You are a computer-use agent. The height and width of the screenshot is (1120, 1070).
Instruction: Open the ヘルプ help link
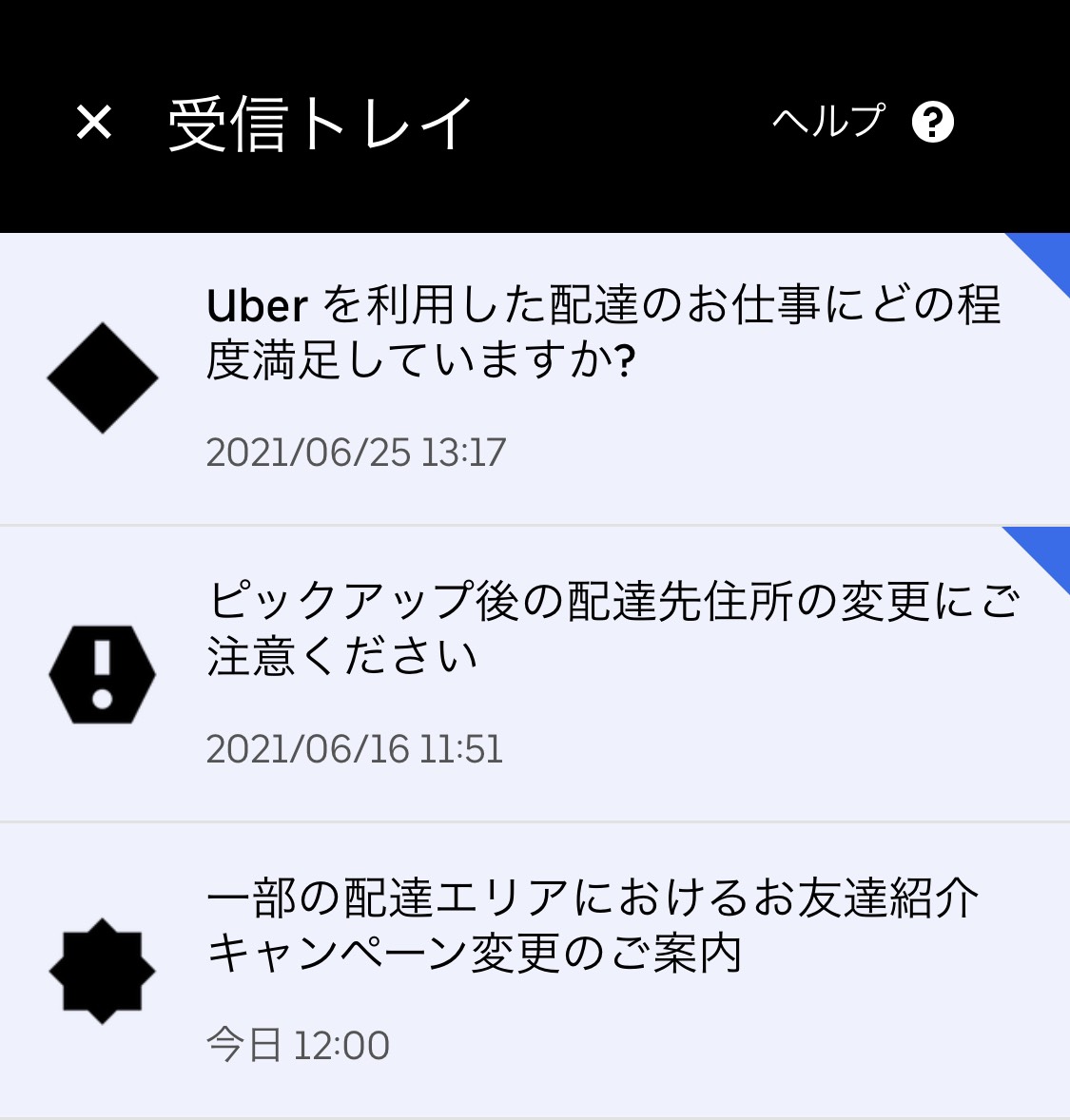tap(827, 122)
